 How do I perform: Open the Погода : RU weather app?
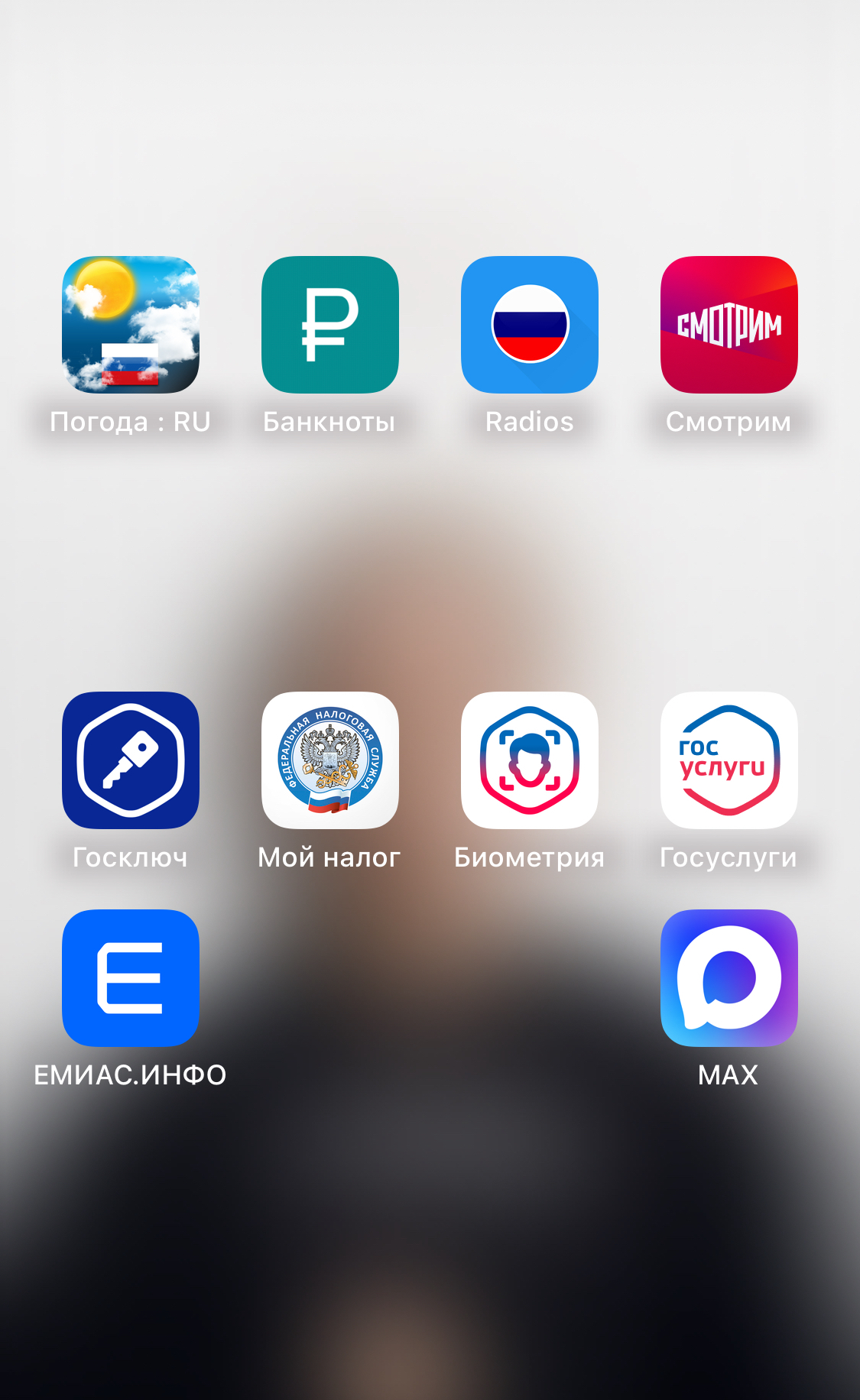coord(131,325)
